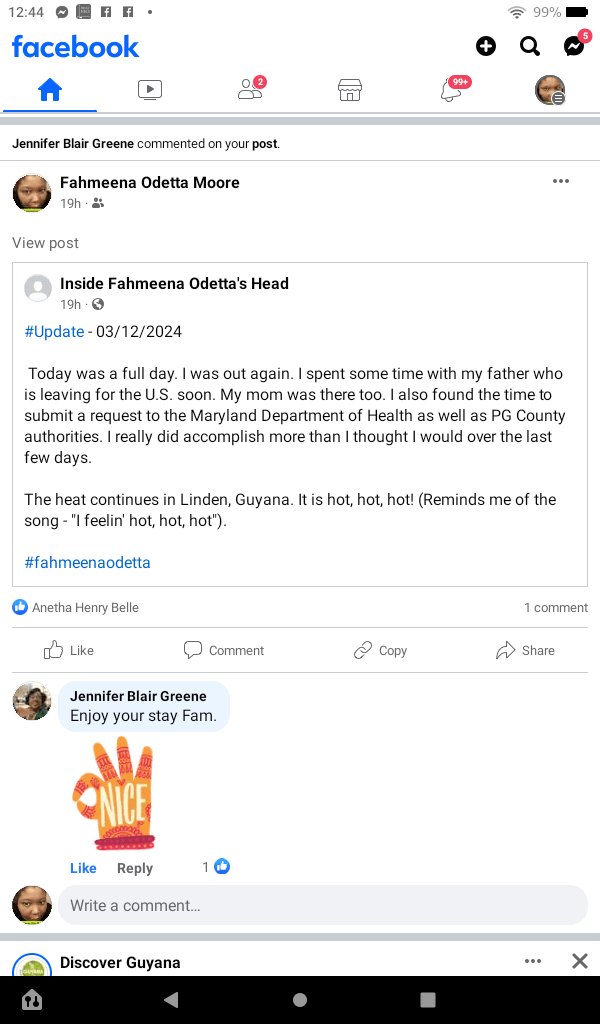Like Fahmeena's shared post
The image size is (600, 1024).
(69, 650)
